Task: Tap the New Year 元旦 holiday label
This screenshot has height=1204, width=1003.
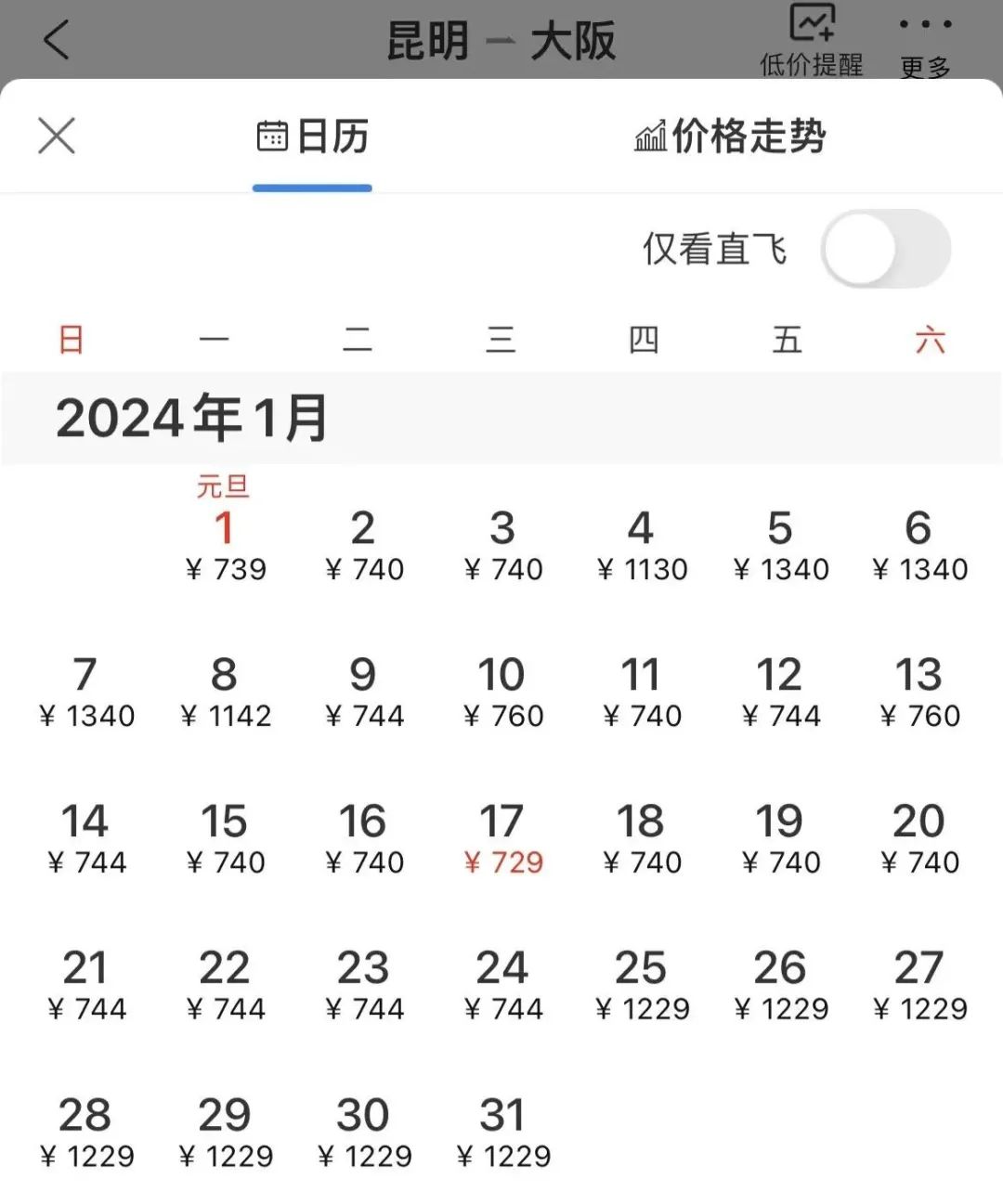Action: point(225,484)
